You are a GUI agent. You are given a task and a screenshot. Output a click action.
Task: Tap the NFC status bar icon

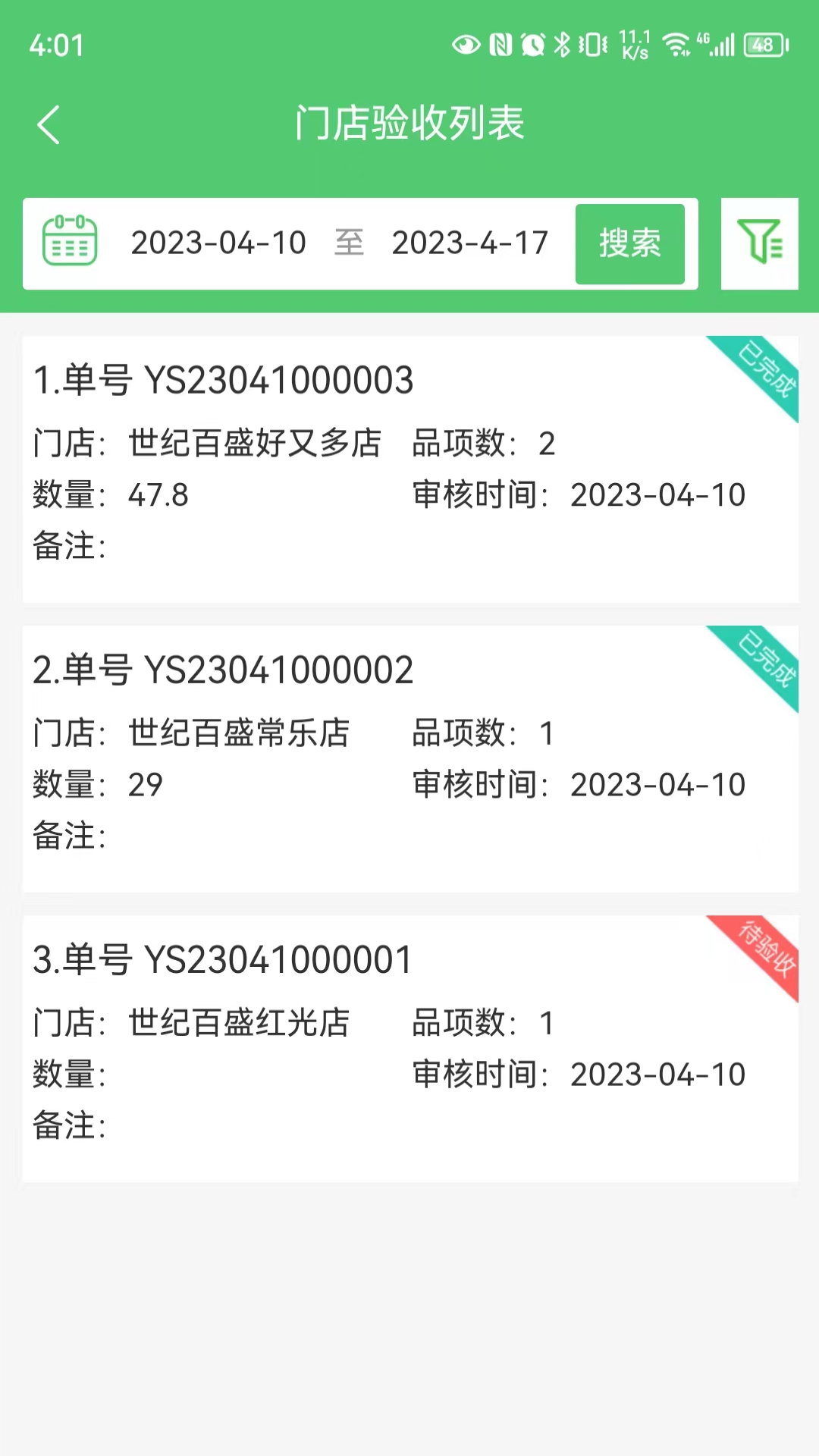pos(500,45)
